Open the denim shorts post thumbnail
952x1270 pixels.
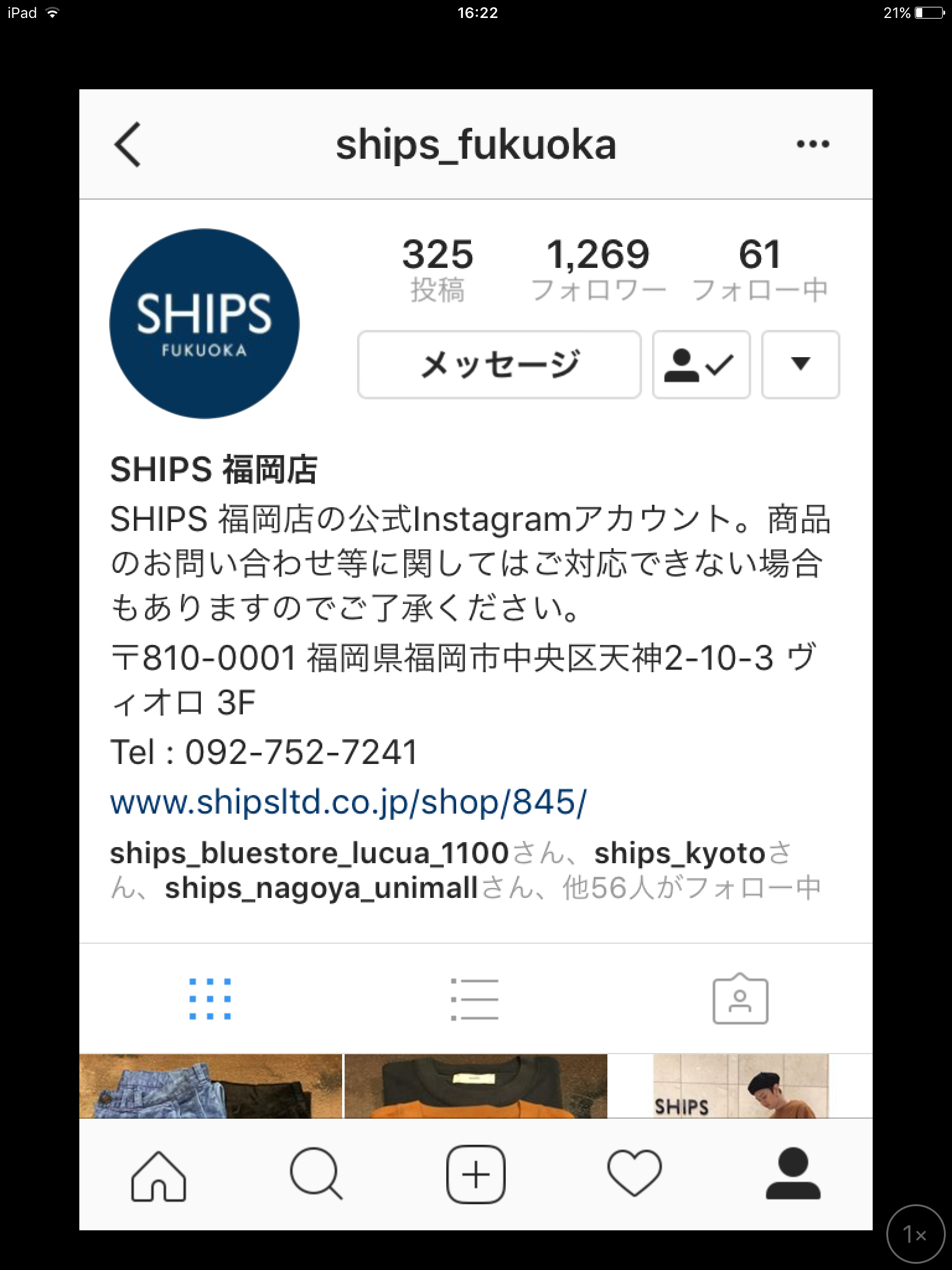(211, 1086)
